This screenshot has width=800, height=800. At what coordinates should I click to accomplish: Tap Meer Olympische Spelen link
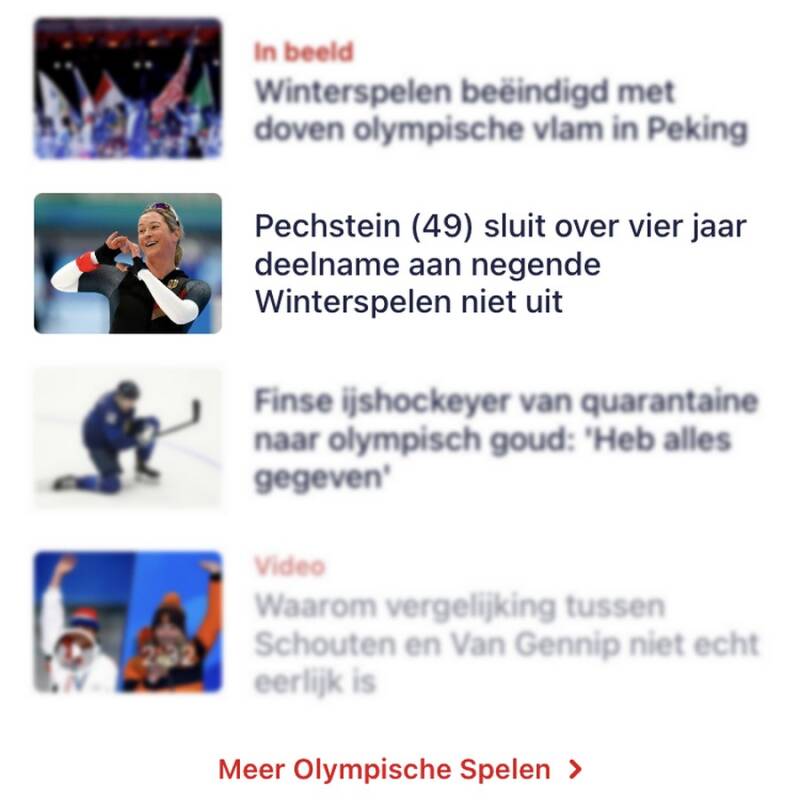point(399,769)
